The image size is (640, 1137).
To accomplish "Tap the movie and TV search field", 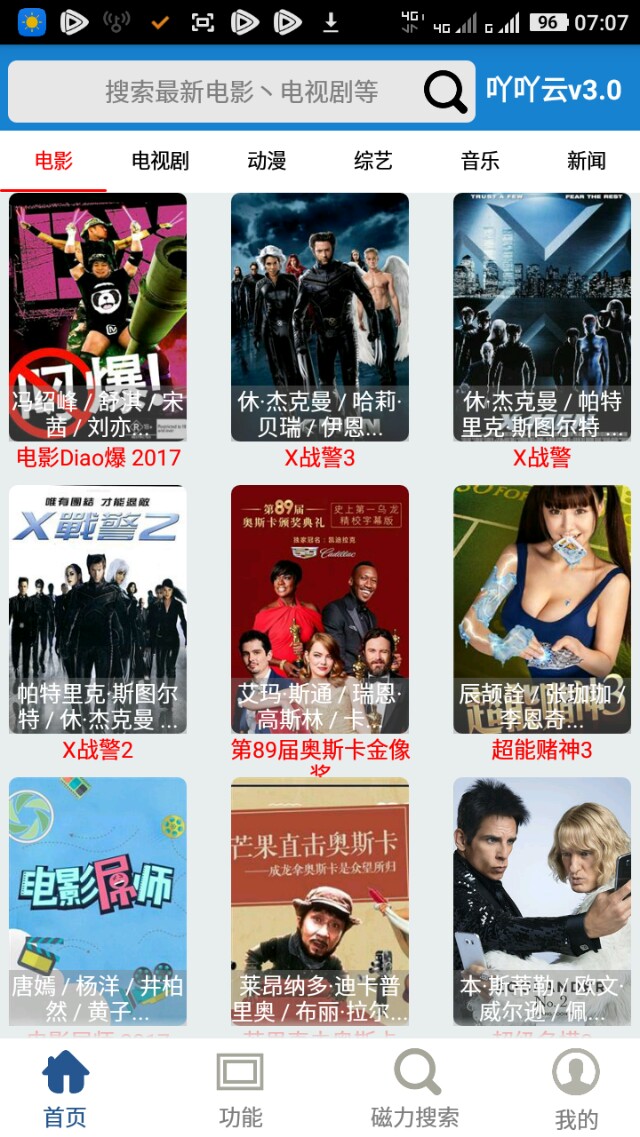I will tap(240, 92).
